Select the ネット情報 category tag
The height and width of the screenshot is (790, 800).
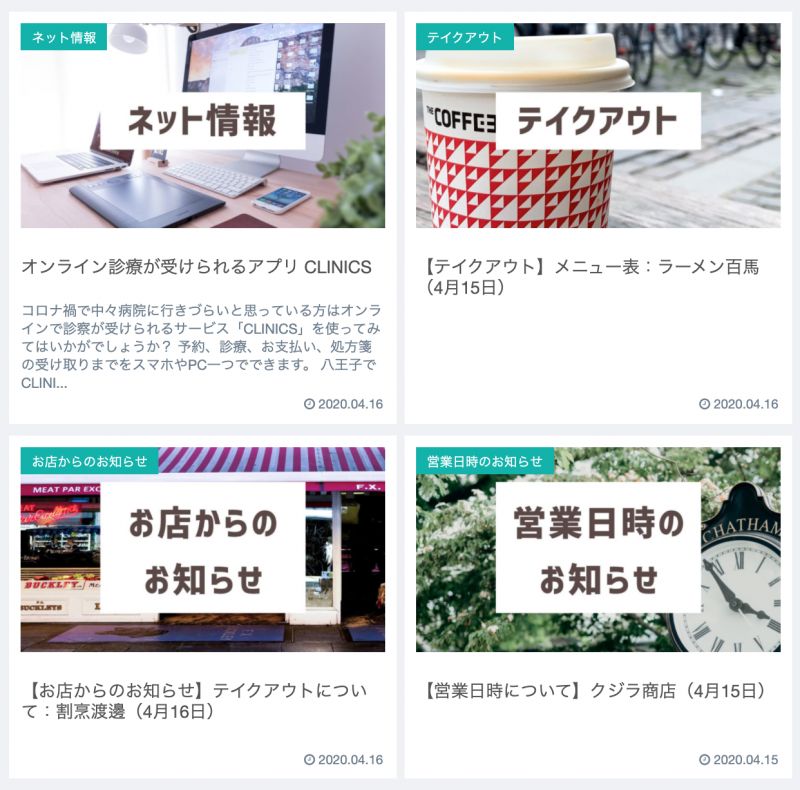point(64,38)
